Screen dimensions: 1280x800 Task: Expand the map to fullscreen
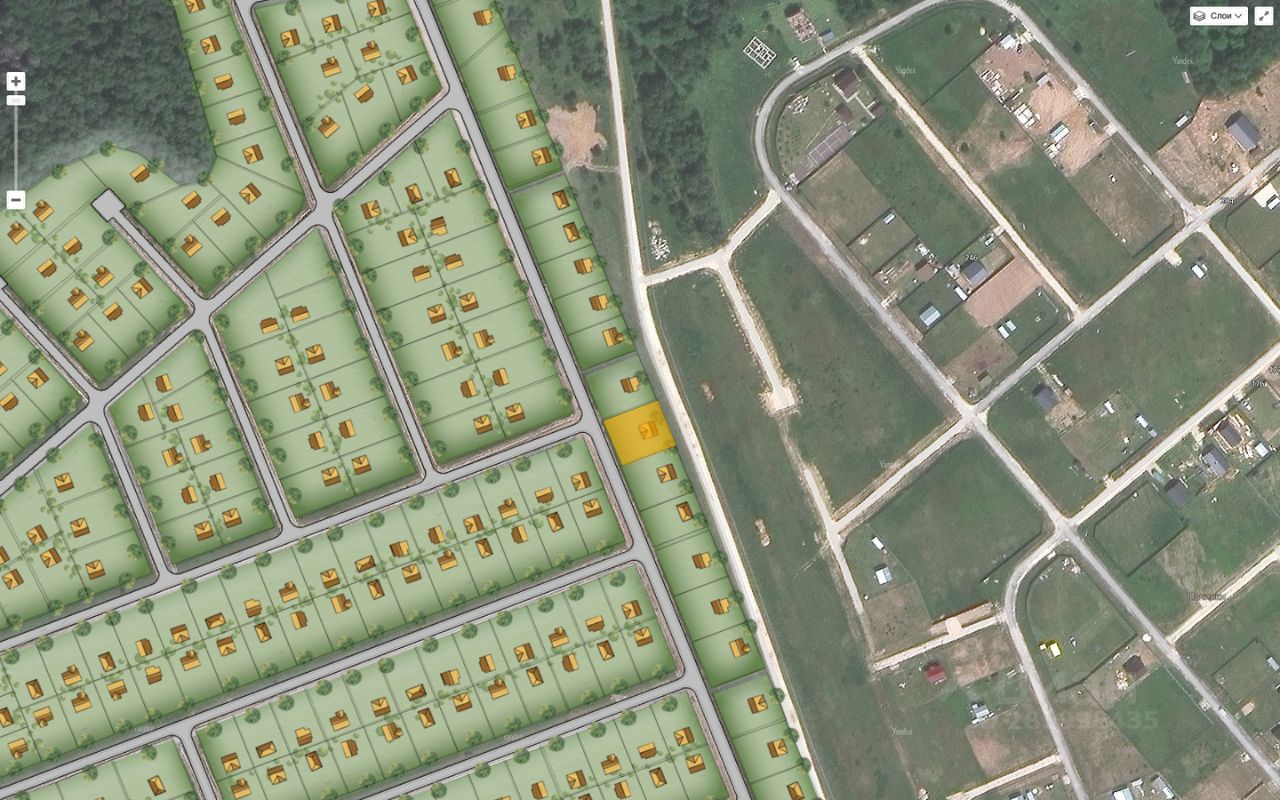pos(1265,16)
